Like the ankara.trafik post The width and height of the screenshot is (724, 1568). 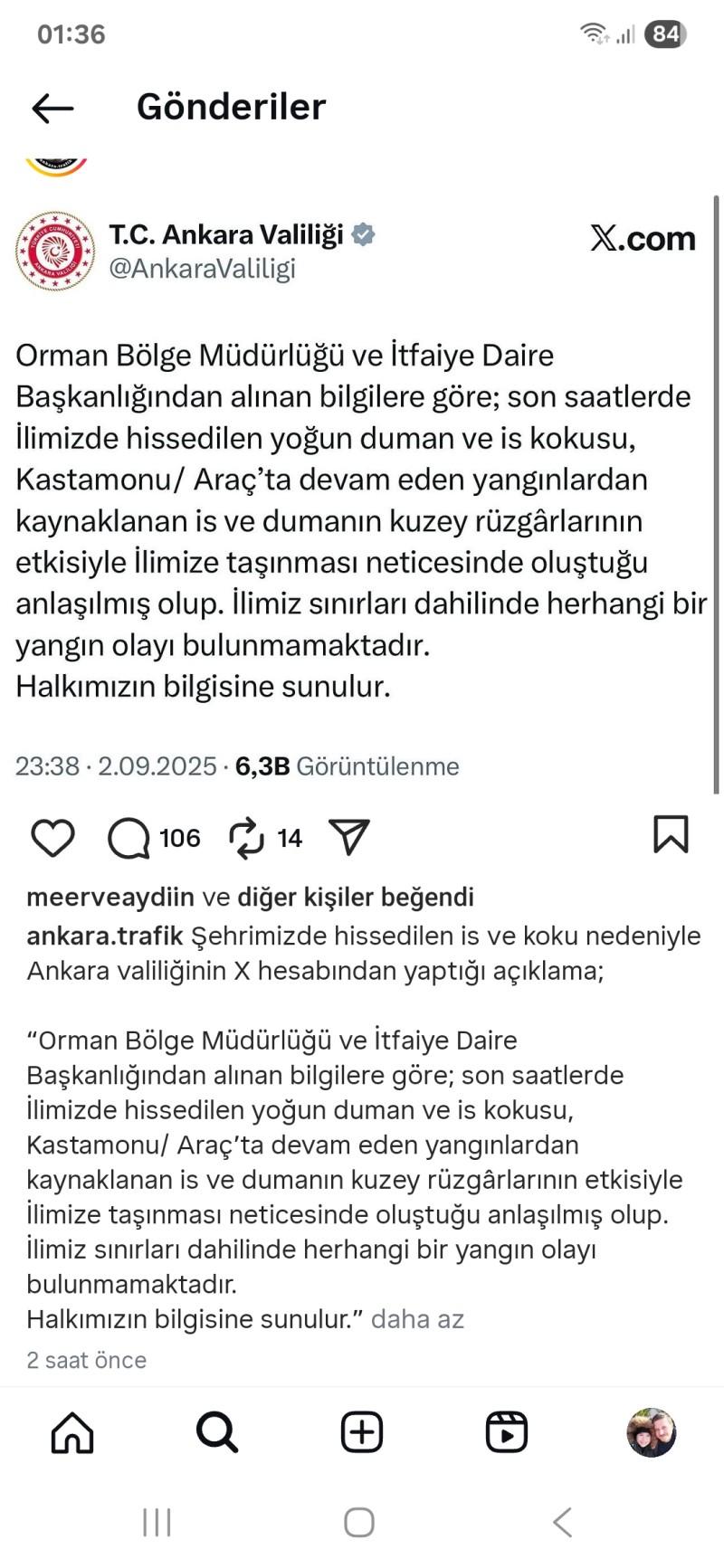click(52, 838)
